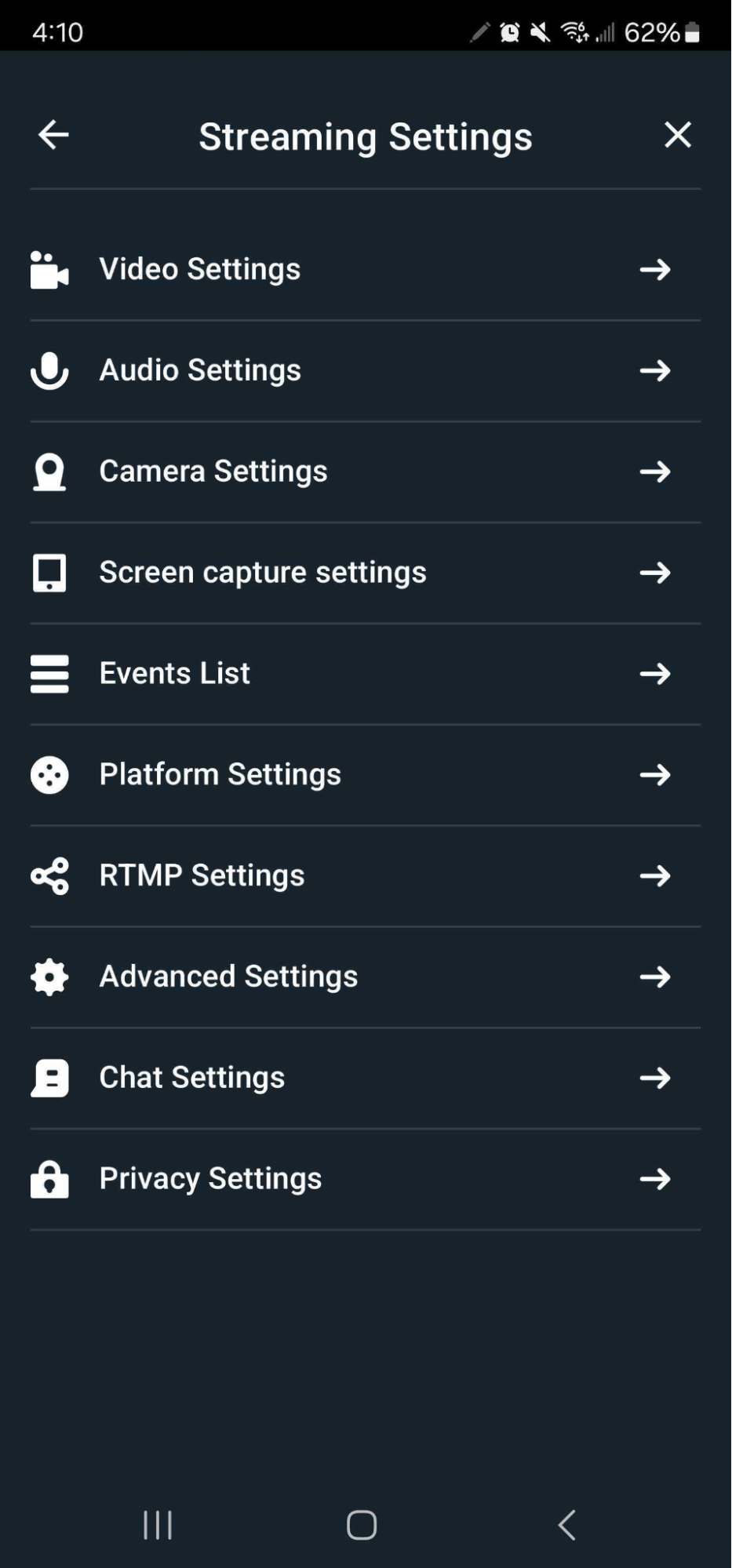
Task: Expand RTMP Settings via the right arrow
Action: click(x=656, y=876)
